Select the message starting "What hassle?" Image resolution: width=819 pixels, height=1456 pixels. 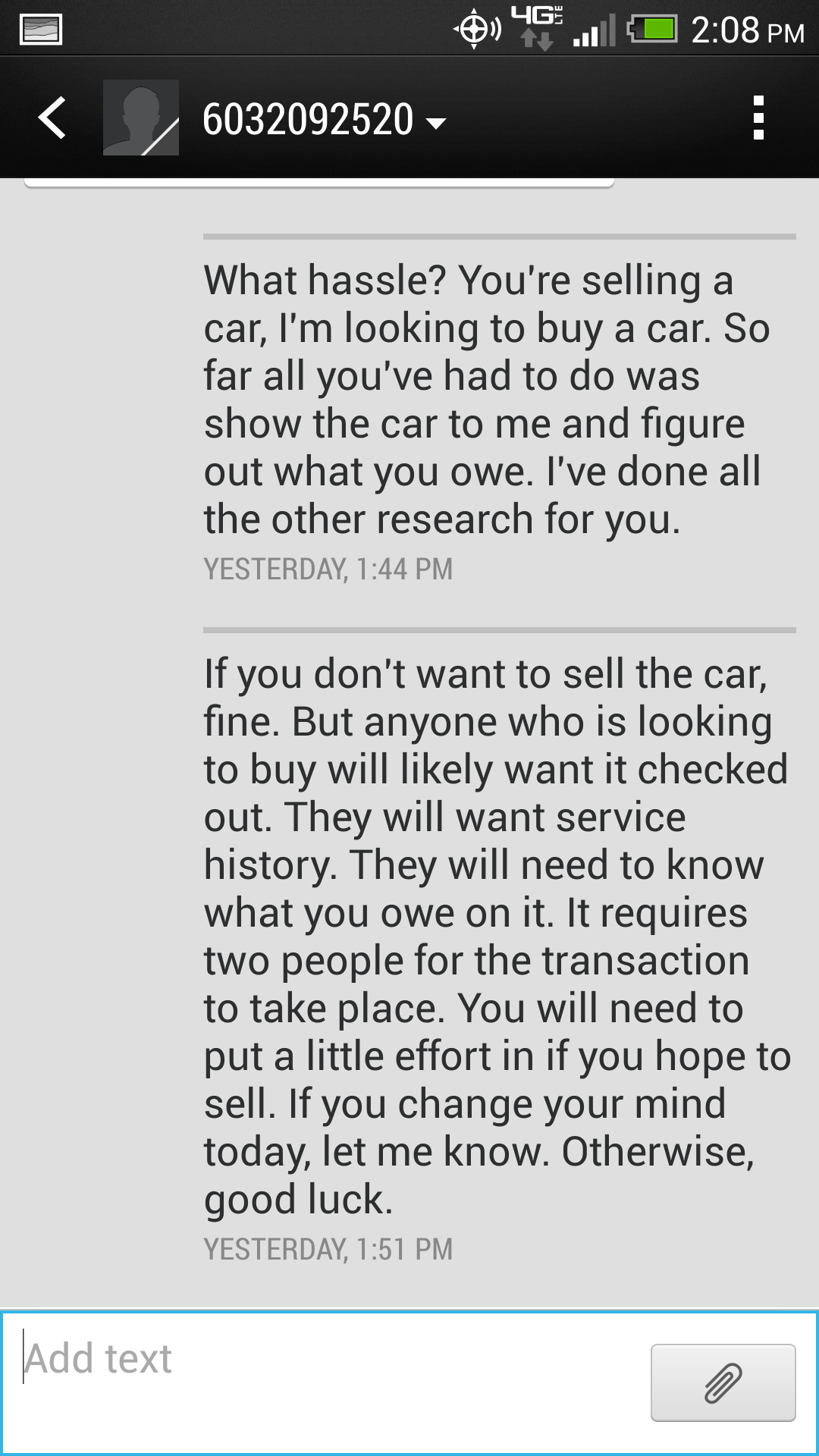point(500,409)
